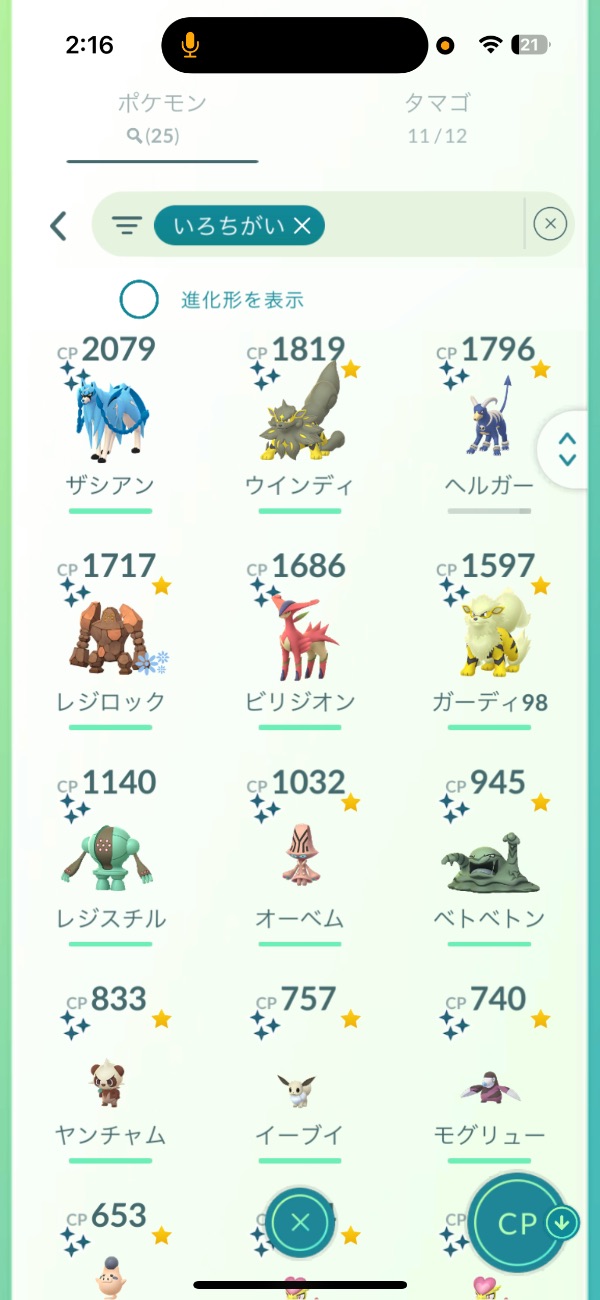Clear the search field with the X
The height and width of the screenshot is (1300, 600).
point(550,225)
